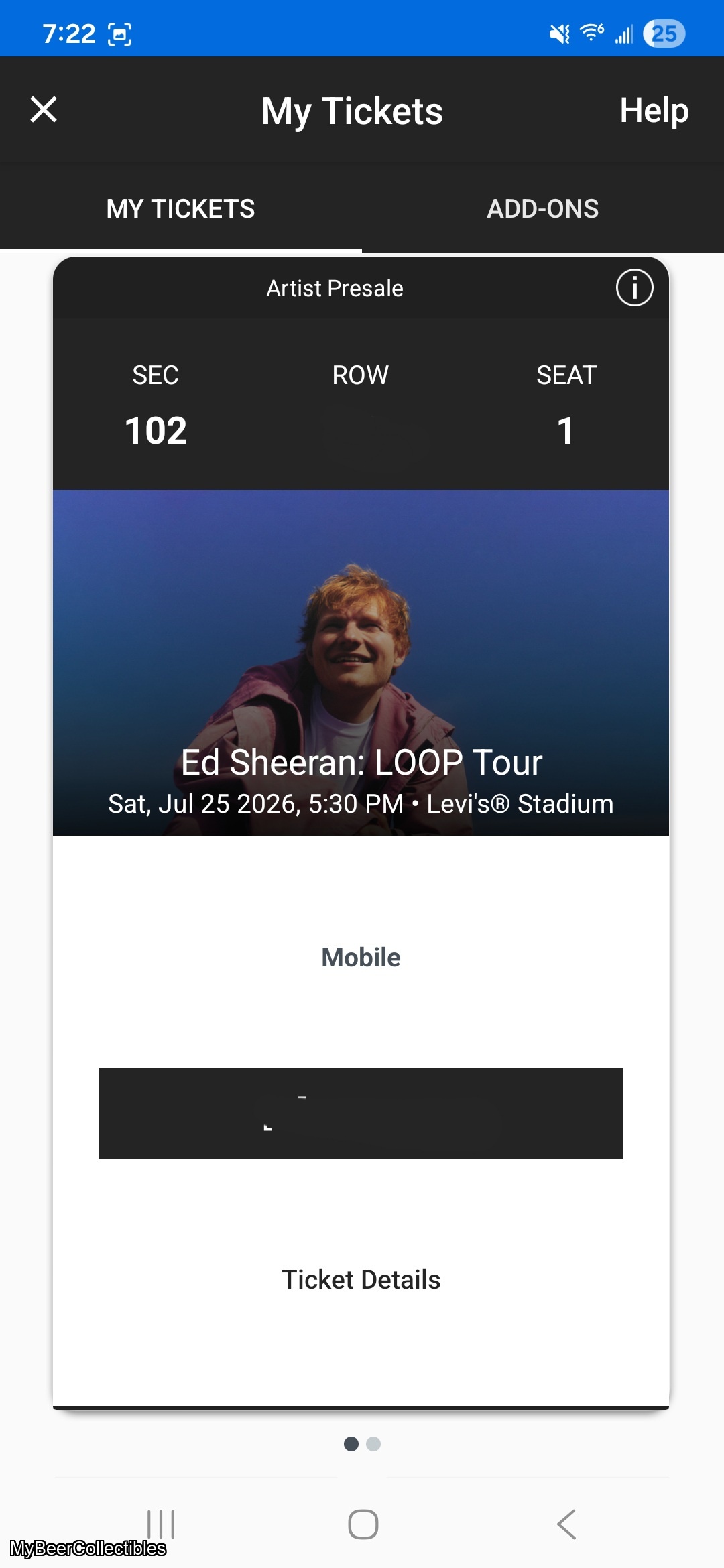The height and width of the screenshot is (1568, 724).
Task: Open ticket info icon on Artist Presale
Action: tap(634, 287)
